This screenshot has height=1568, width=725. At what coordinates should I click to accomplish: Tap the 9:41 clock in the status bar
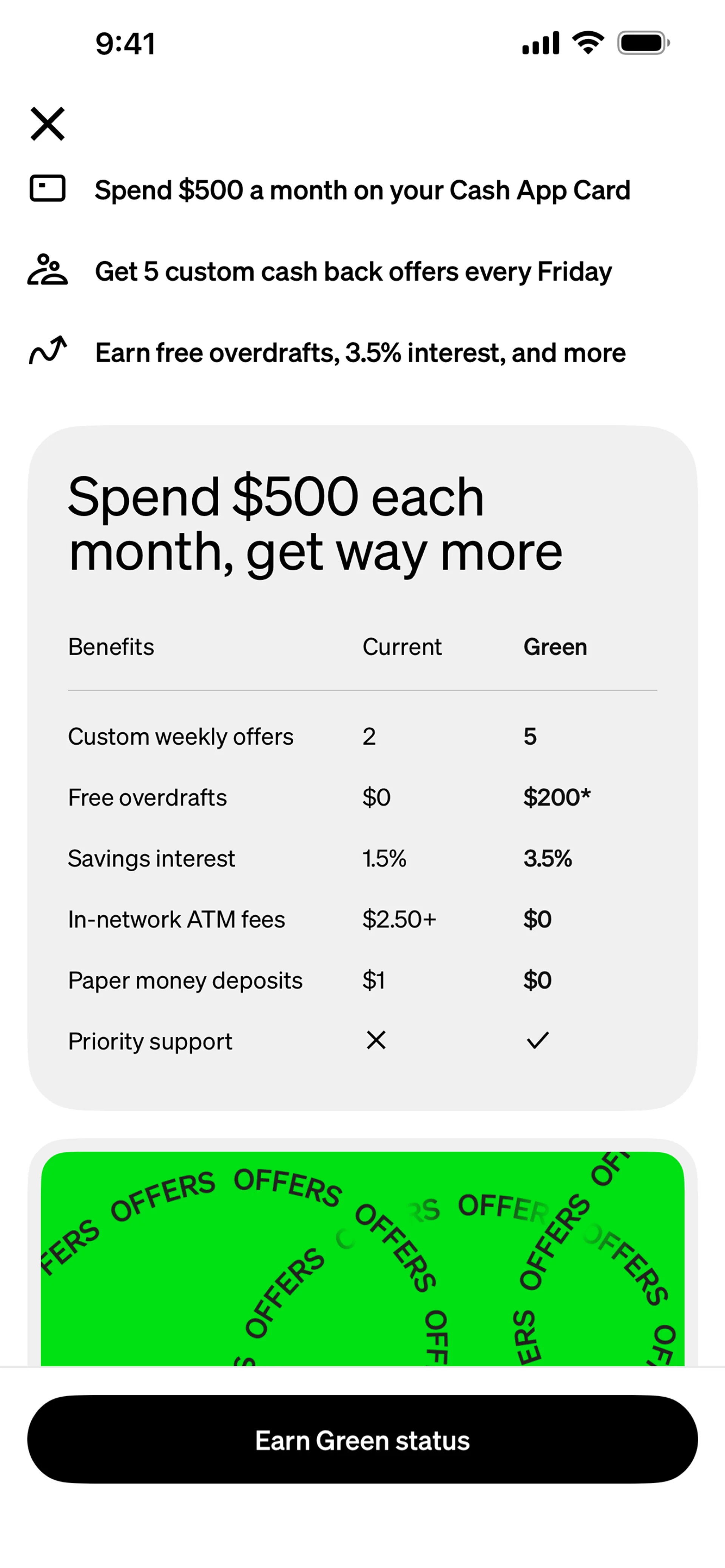(x=125, y=42)
